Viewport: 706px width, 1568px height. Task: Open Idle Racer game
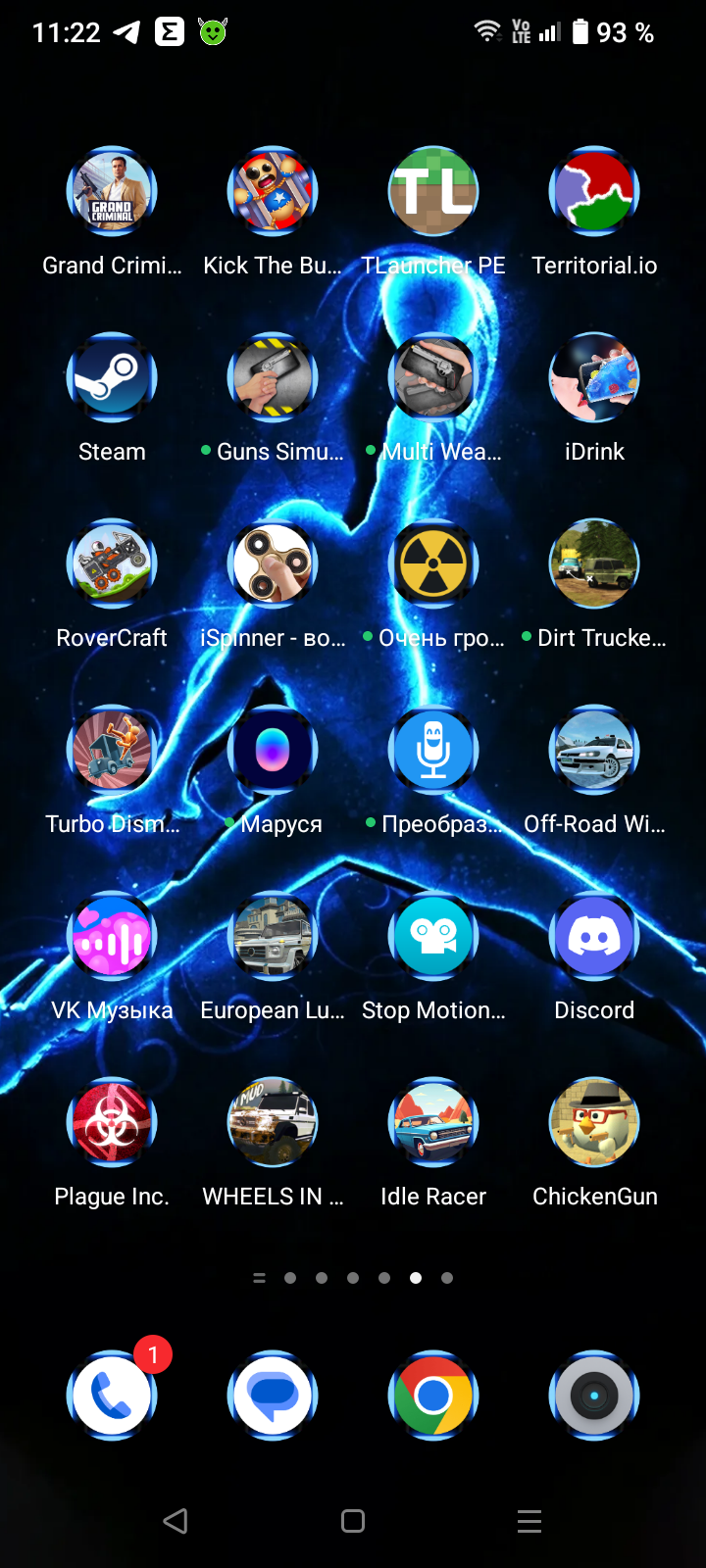coord(433,1122)
